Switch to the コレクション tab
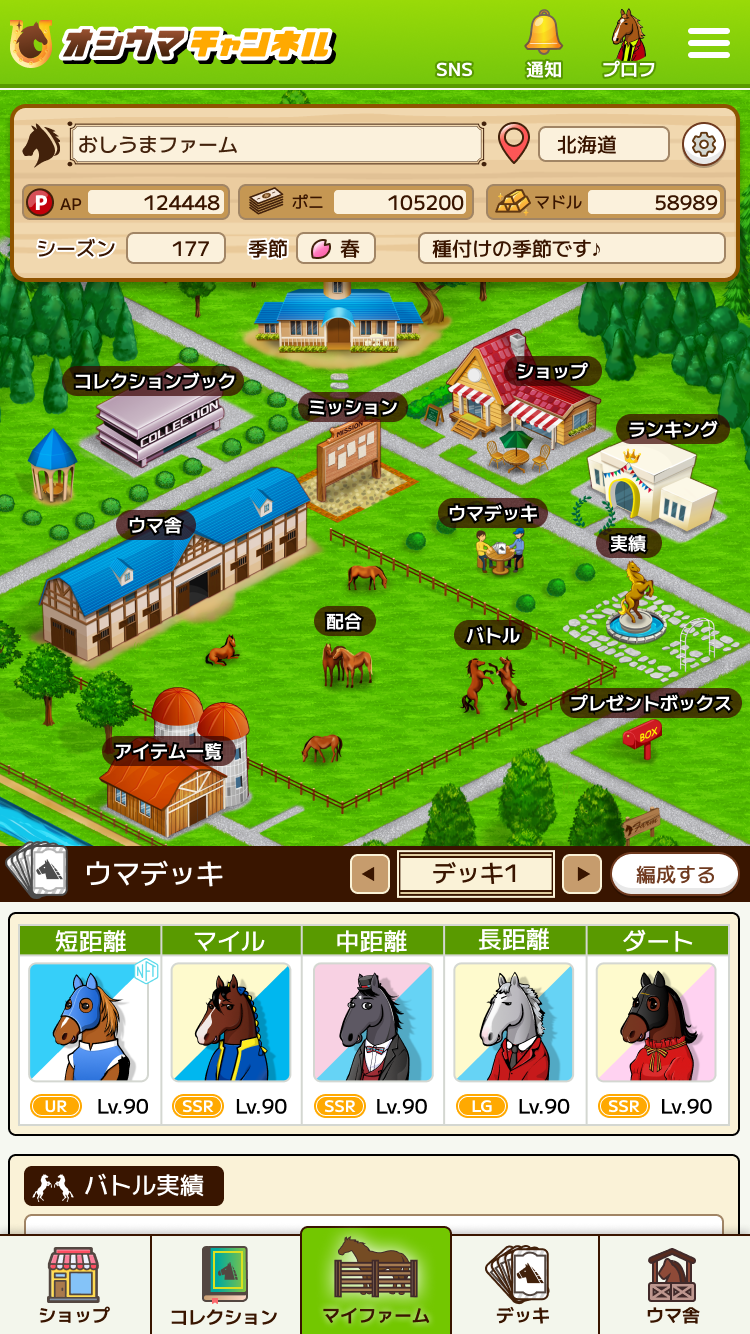The image size is (750, 1334). (x=224, y=1285)
